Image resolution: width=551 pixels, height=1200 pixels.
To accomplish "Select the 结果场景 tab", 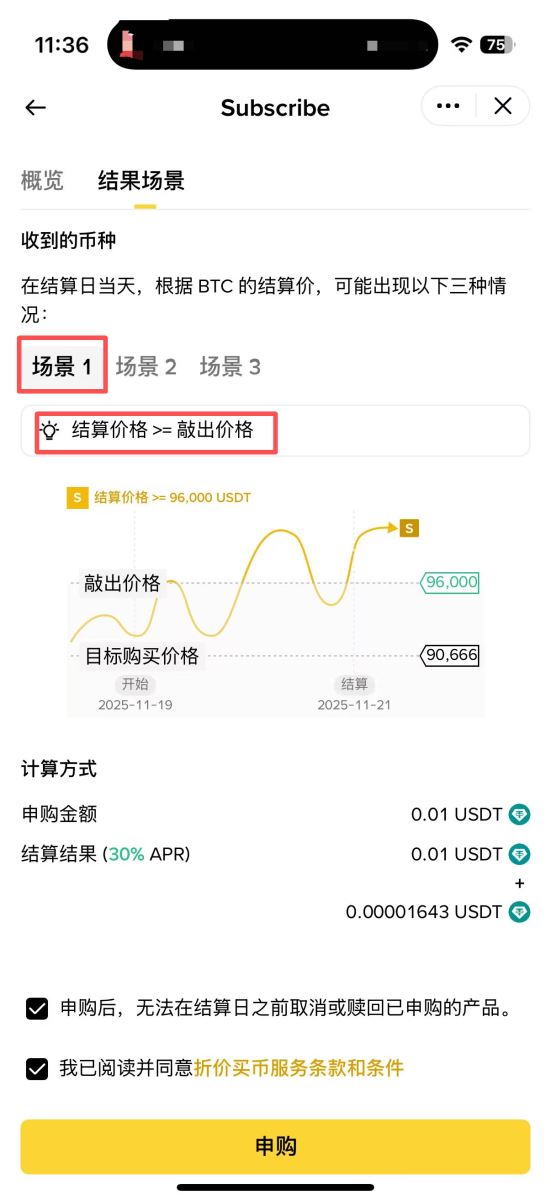I will (141, 181).
